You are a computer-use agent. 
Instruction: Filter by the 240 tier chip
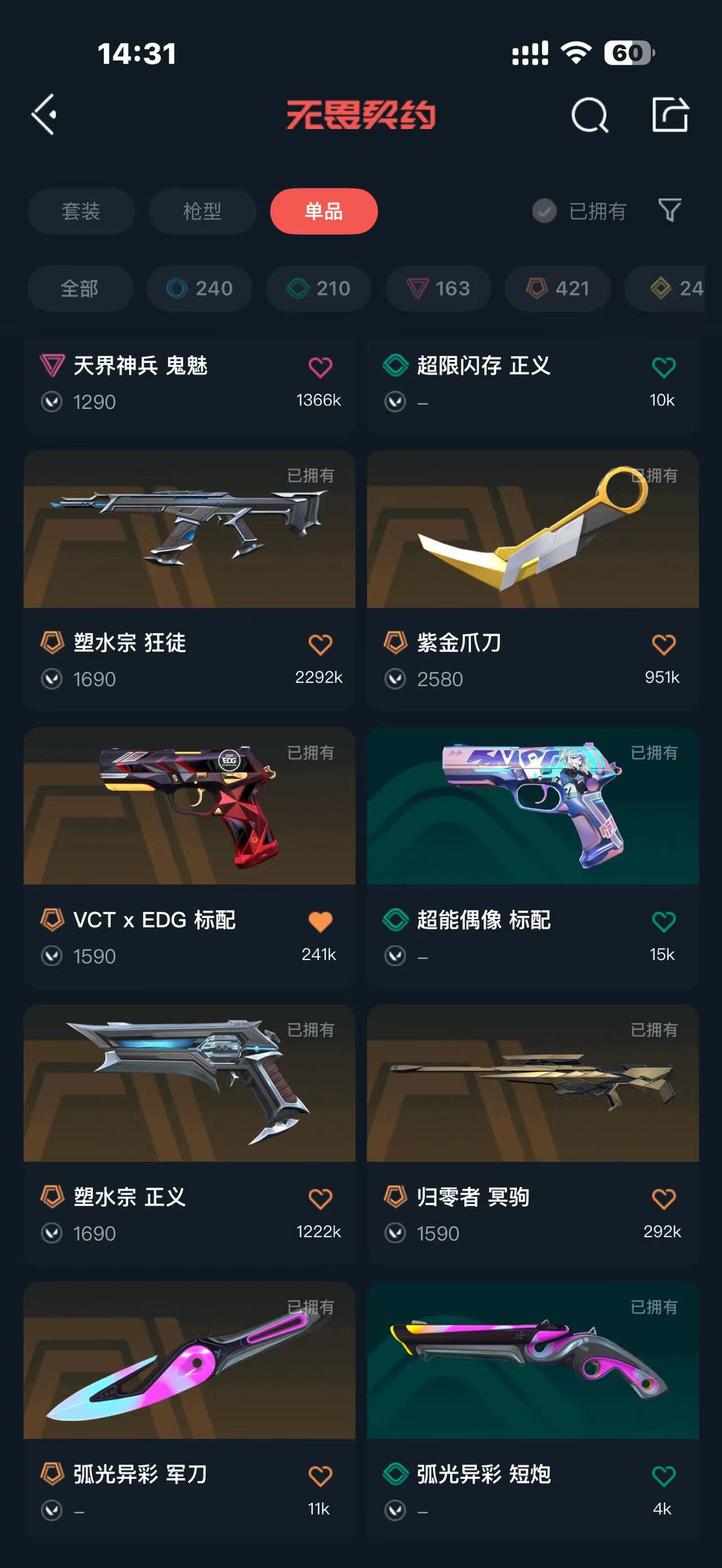click(x=200, y=289)
